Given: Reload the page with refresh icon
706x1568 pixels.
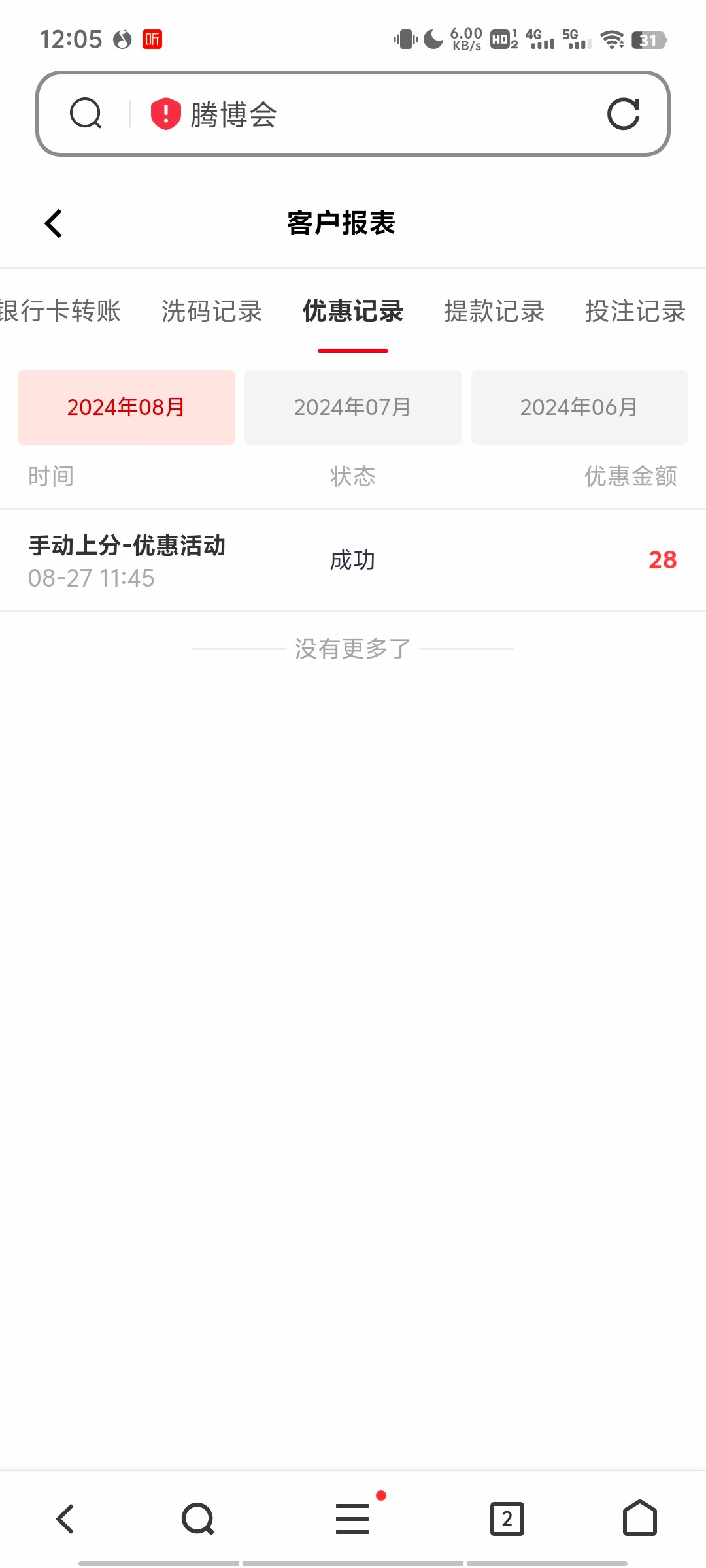Looking at the screenshot, I should click(623, 114).
